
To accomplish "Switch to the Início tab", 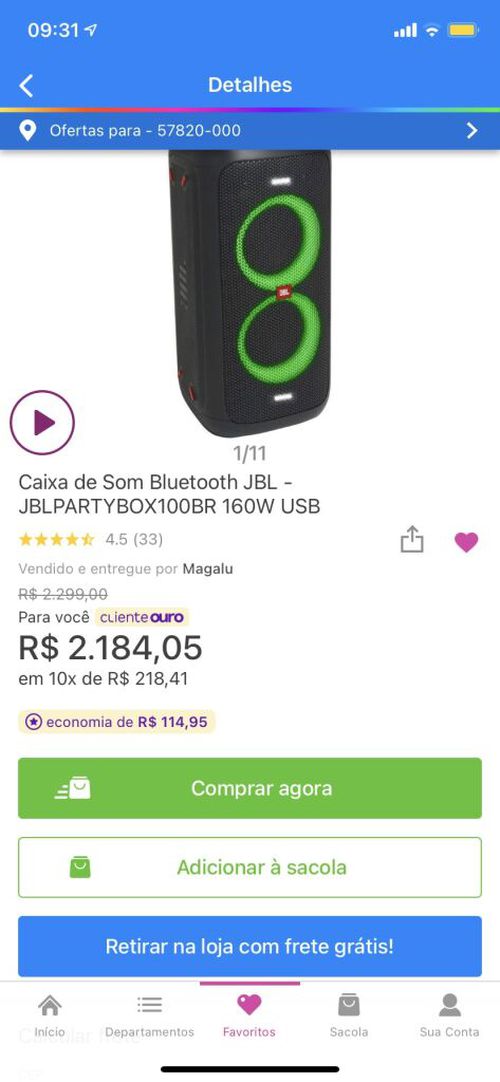I will point(50,1015).
